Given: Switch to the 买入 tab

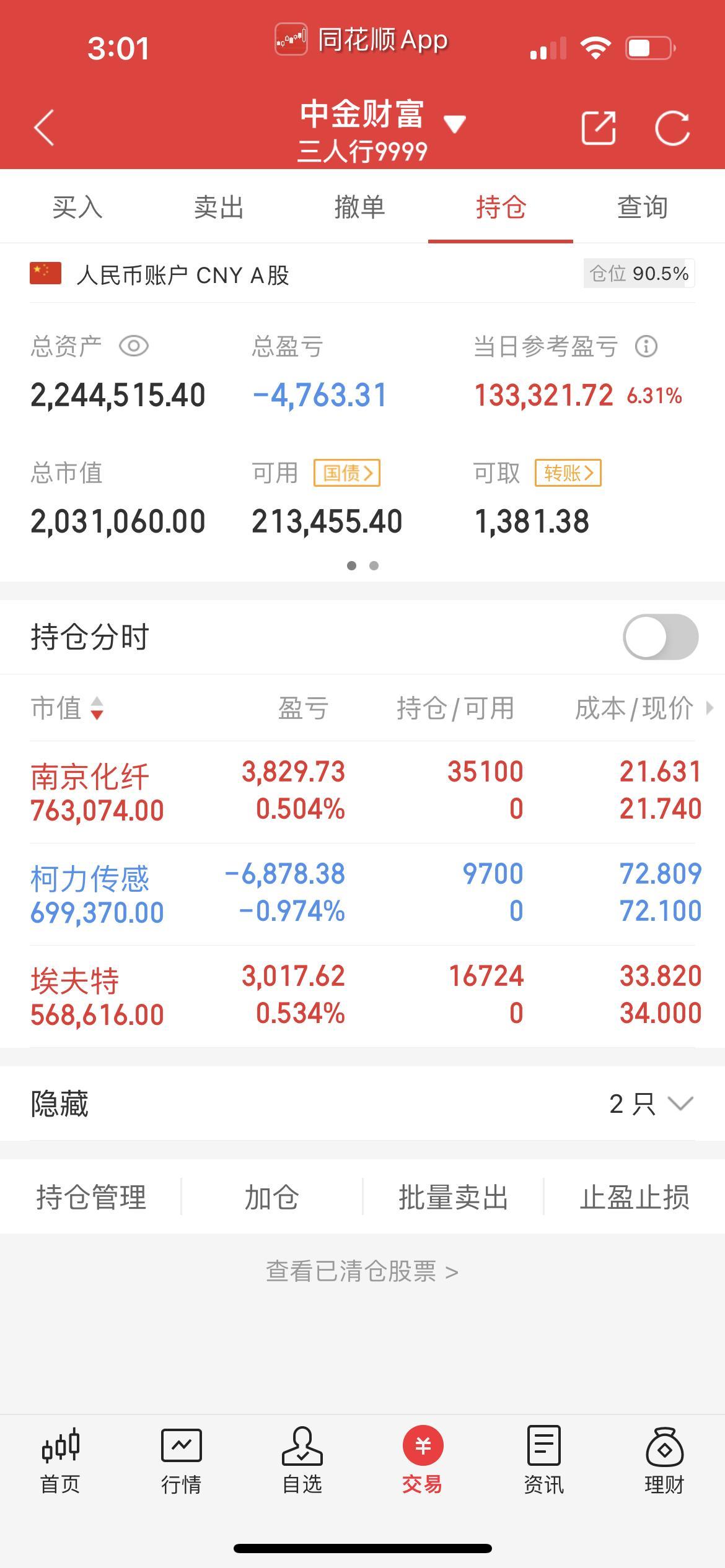Looking at the screenshot, I should 77,207.
